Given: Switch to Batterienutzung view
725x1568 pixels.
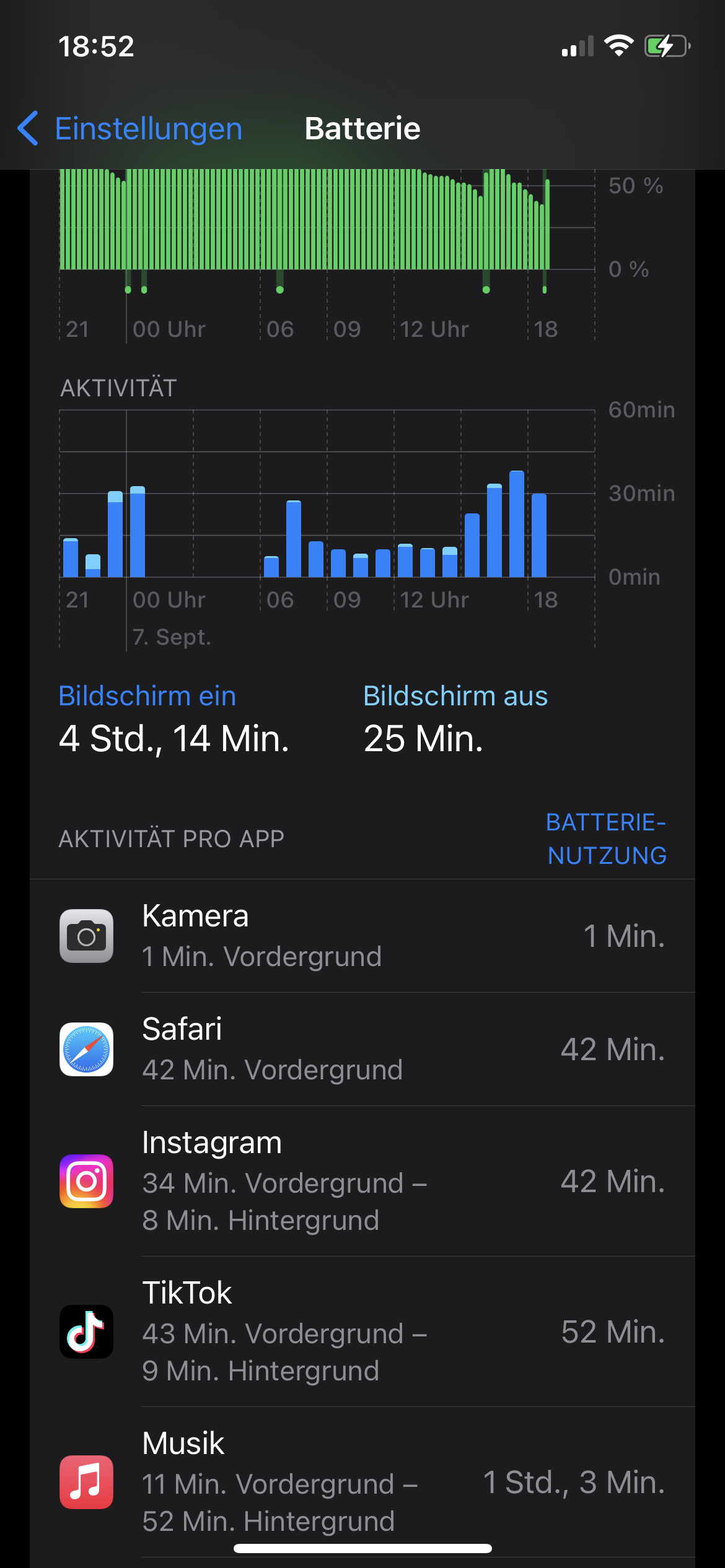Looking at the screenshot, I should coord(606,838).
